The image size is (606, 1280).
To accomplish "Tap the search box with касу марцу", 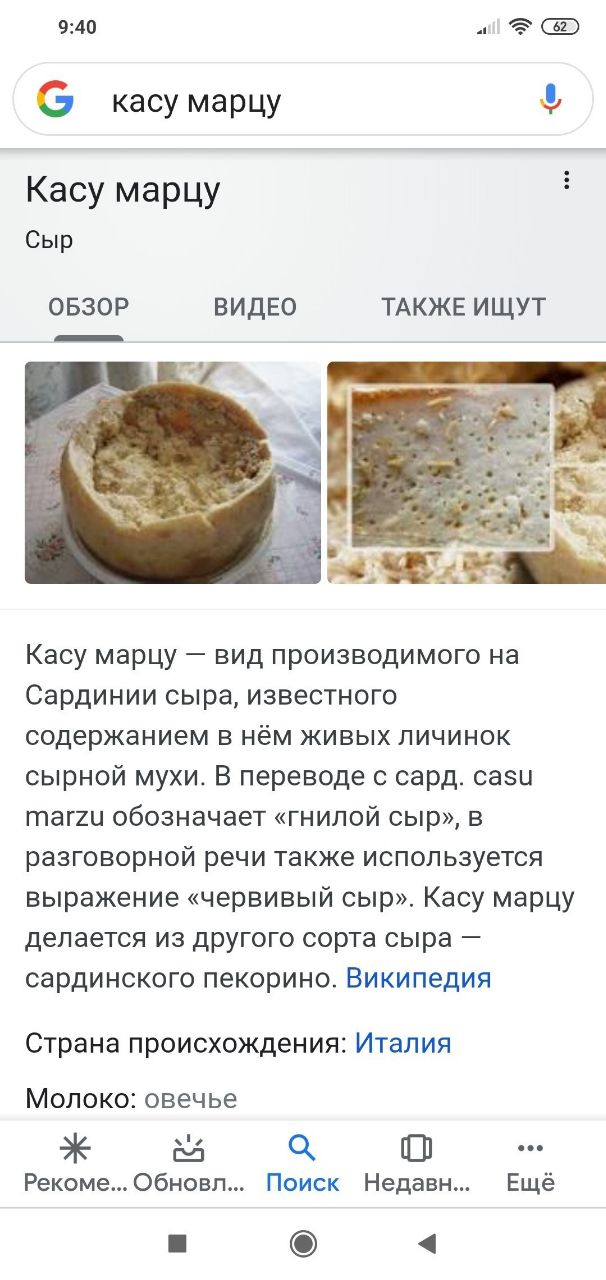I will pyautogui.click(x=300, y=100).
